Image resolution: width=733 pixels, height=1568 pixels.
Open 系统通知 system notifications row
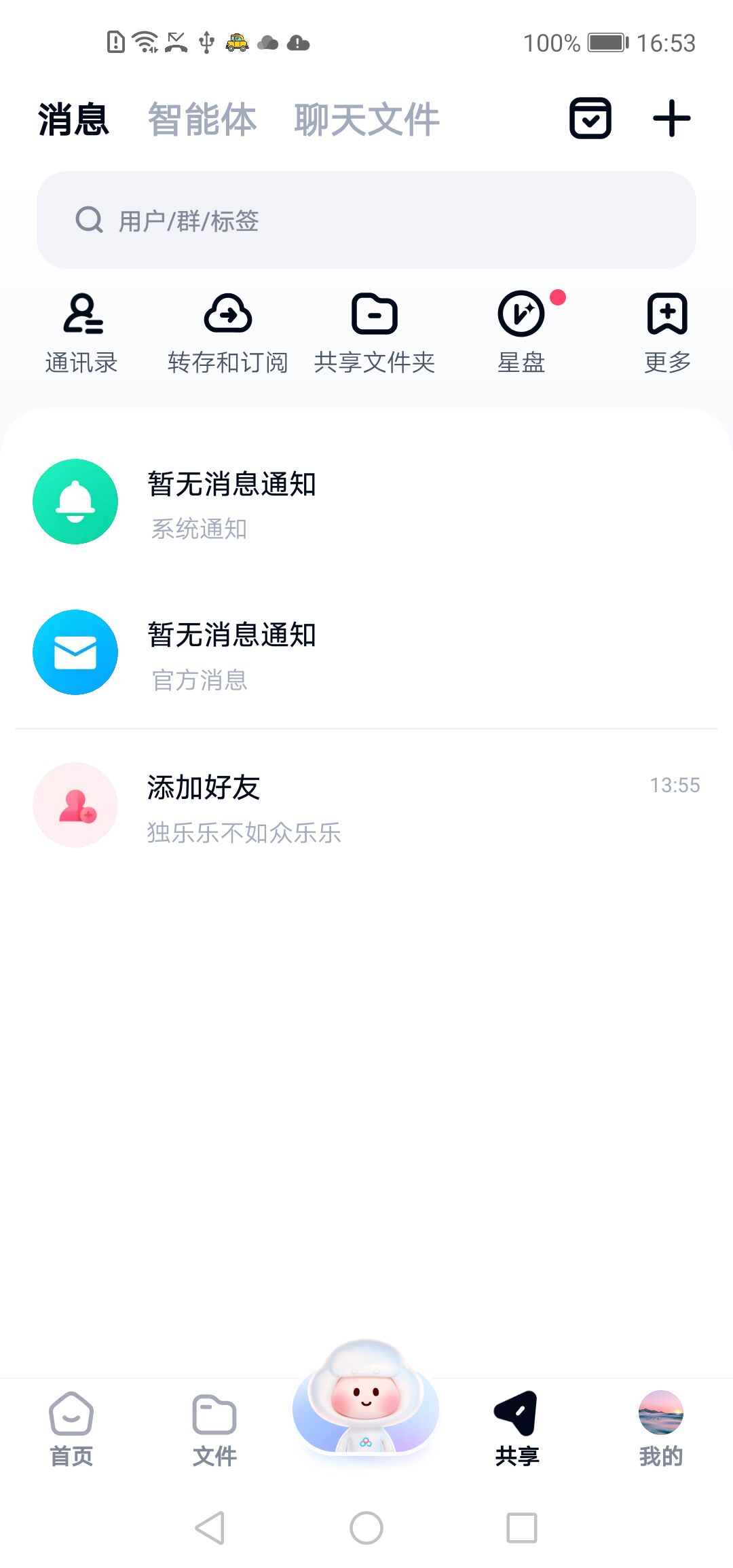[x=366, y=502]
